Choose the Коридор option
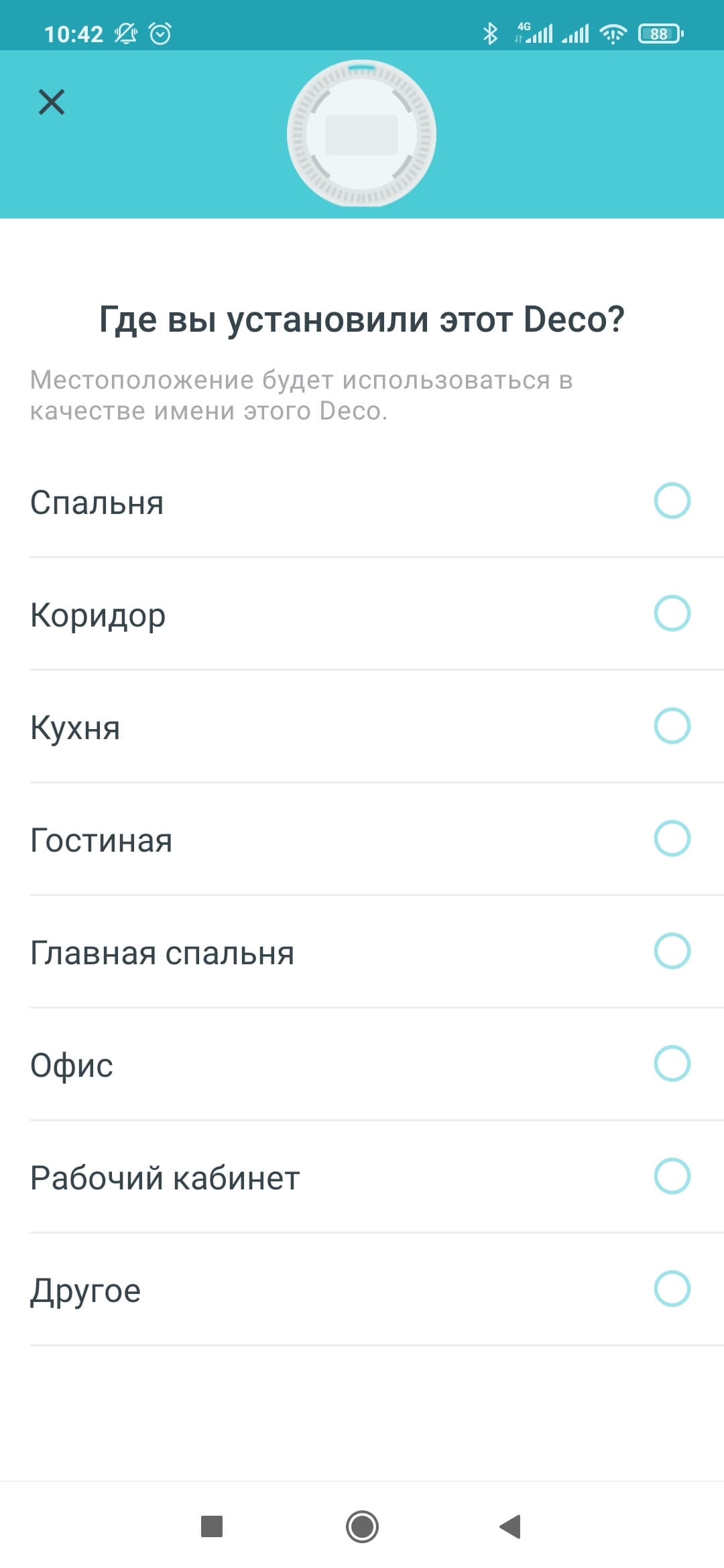 click(672, 613)
